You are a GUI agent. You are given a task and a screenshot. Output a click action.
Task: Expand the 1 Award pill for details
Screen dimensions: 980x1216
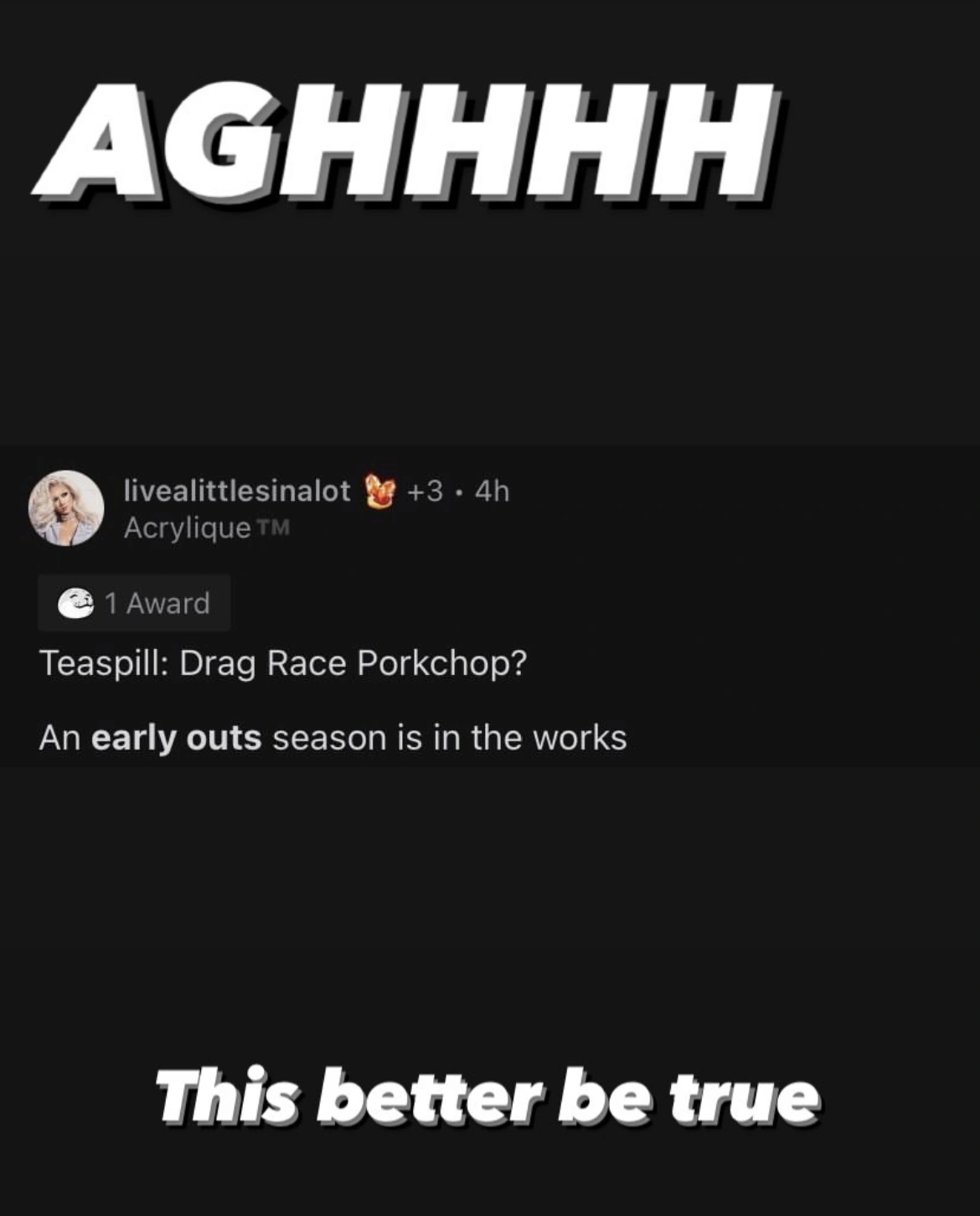coord(134,601)
